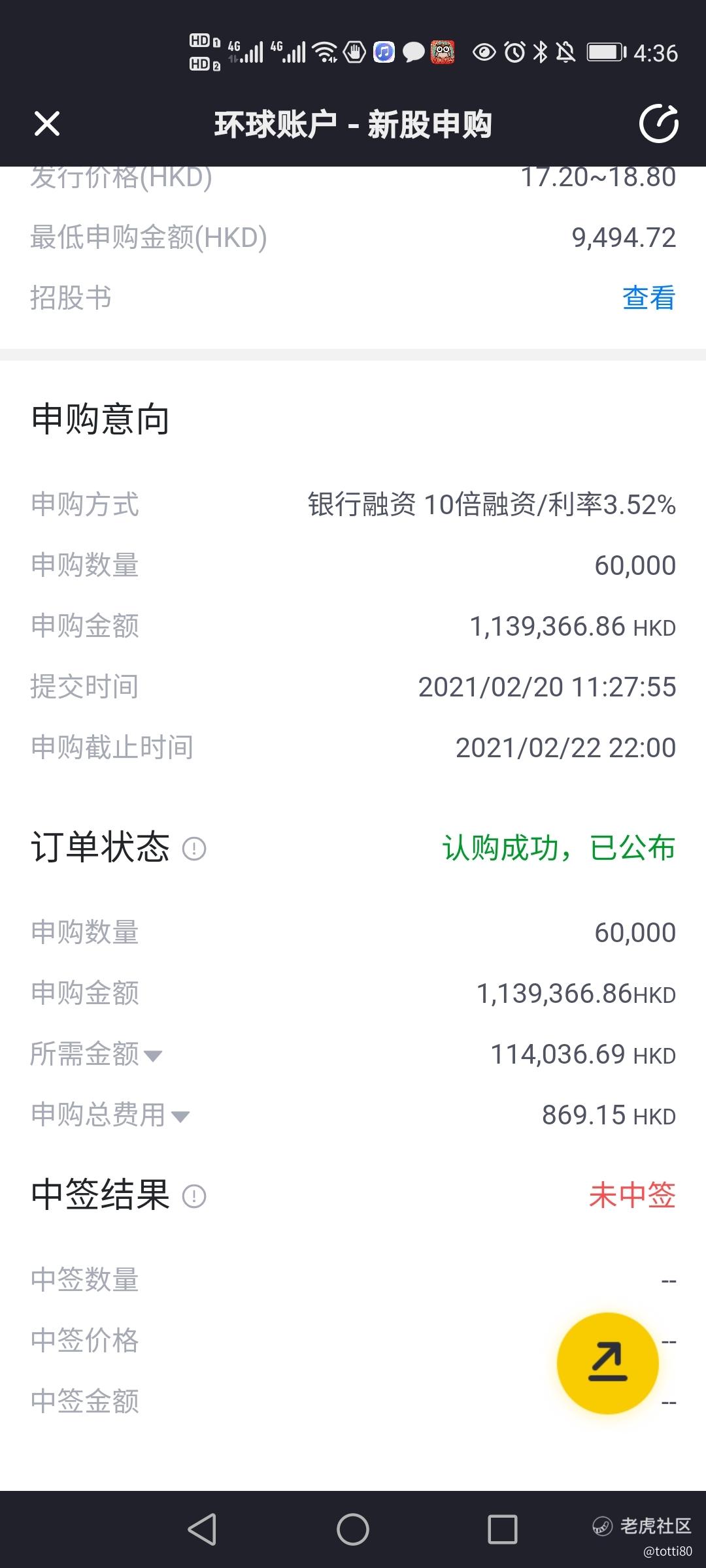Viewport: 706px width, 1568px height.
Task: Open the 招股书 查看 link
Action: click(648, 298)
